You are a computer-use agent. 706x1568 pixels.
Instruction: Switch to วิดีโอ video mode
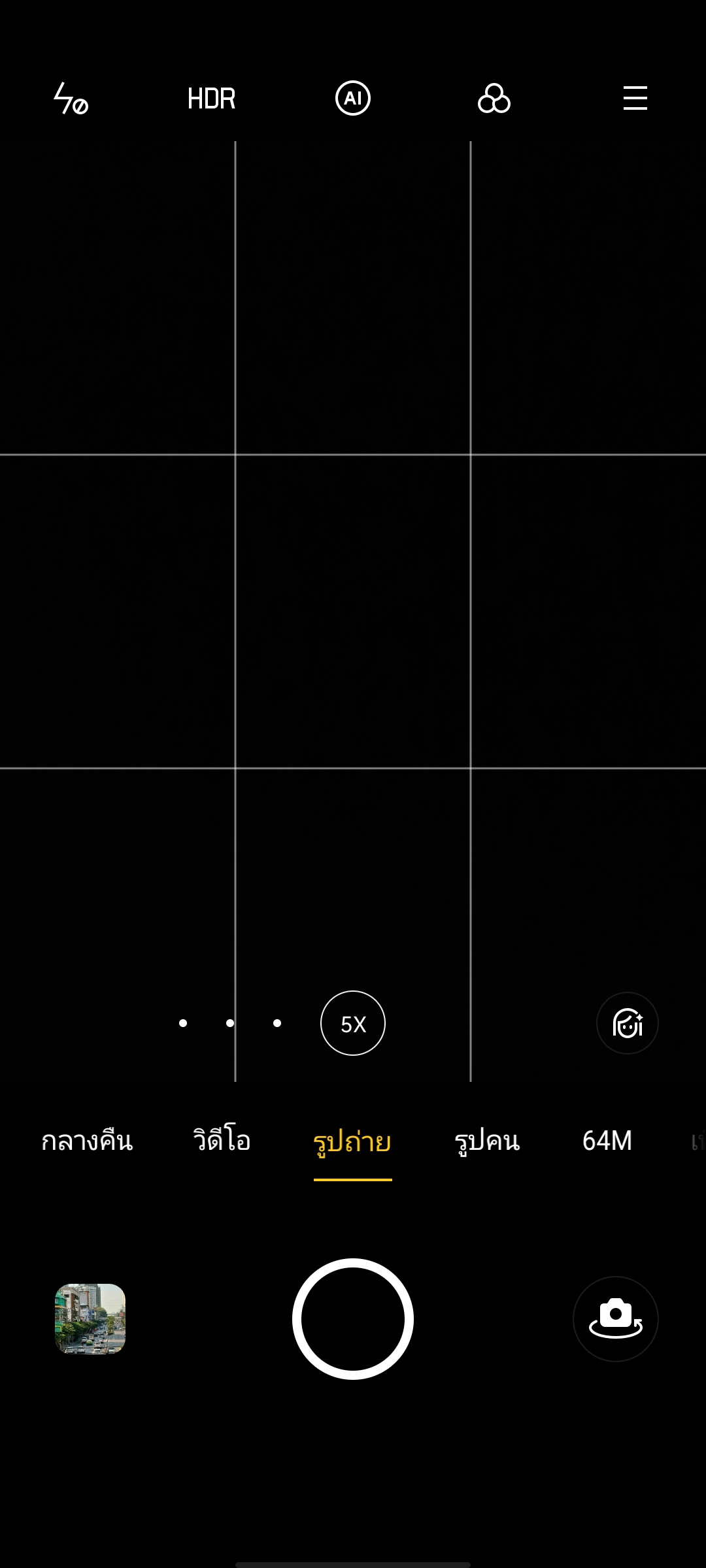click(222, 1141)
